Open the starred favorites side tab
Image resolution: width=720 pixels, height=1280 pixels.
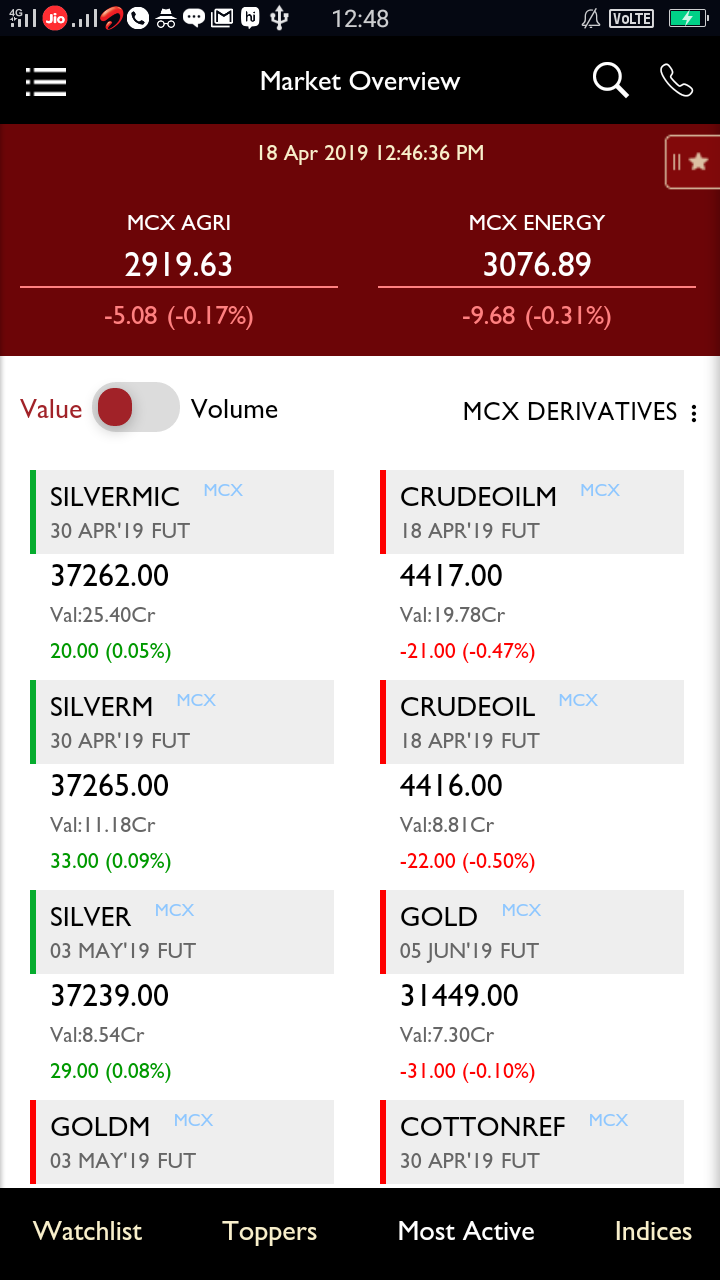pos(692,162)
